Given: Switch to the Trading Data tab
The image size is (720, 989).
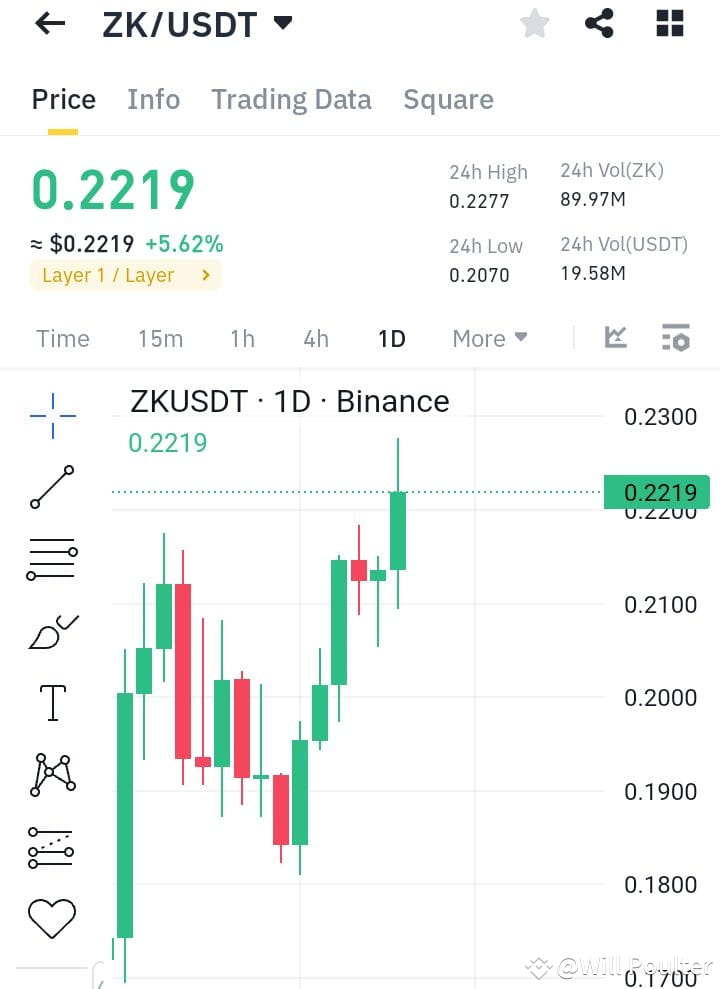Looking at the screenshot, I should (291, 99).
